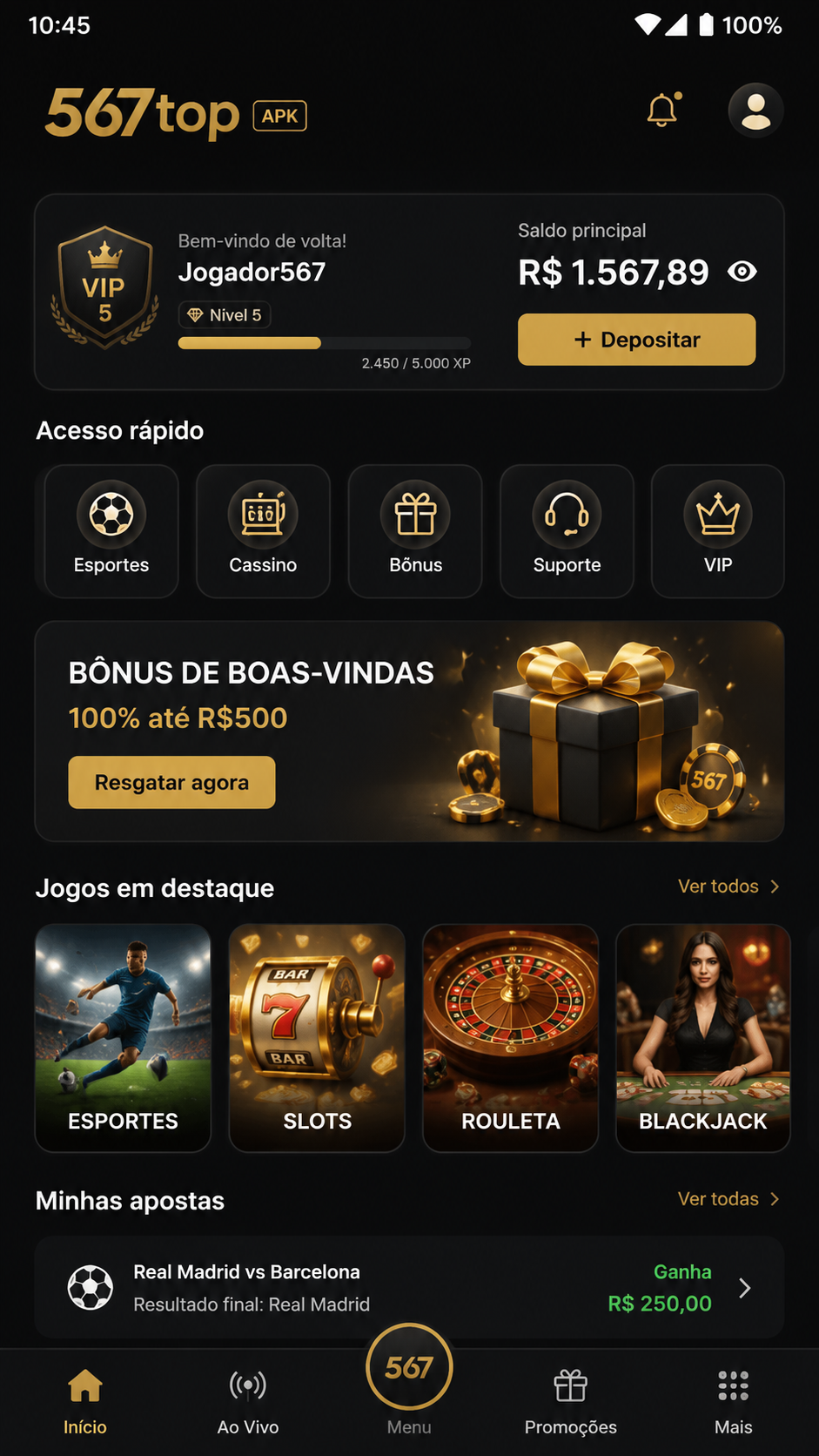Switch to the Ao Vivo tab
Viewport: 819px width, 1456px height.
[248, 1402]
